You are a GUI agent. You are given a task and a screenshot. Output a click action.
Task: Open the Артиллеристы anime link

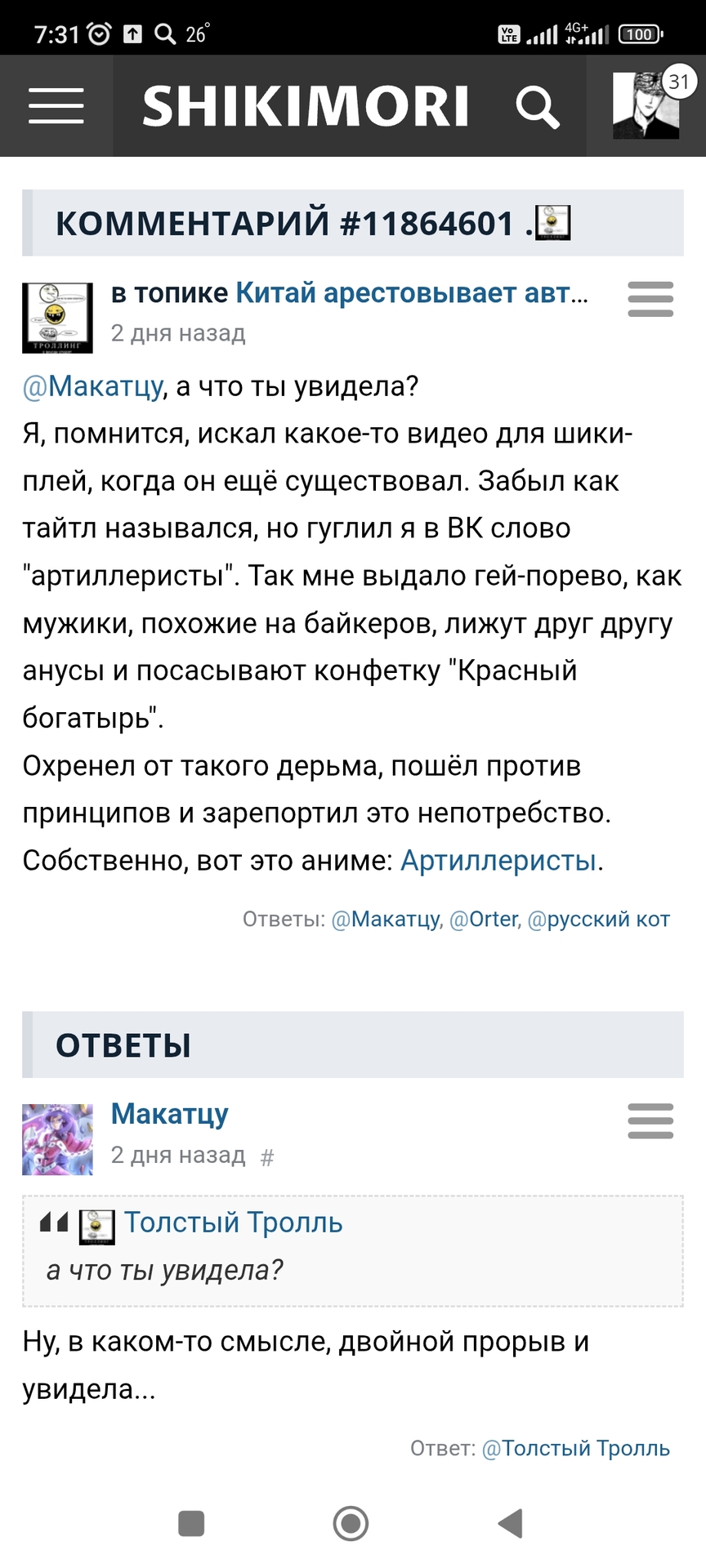498,861
